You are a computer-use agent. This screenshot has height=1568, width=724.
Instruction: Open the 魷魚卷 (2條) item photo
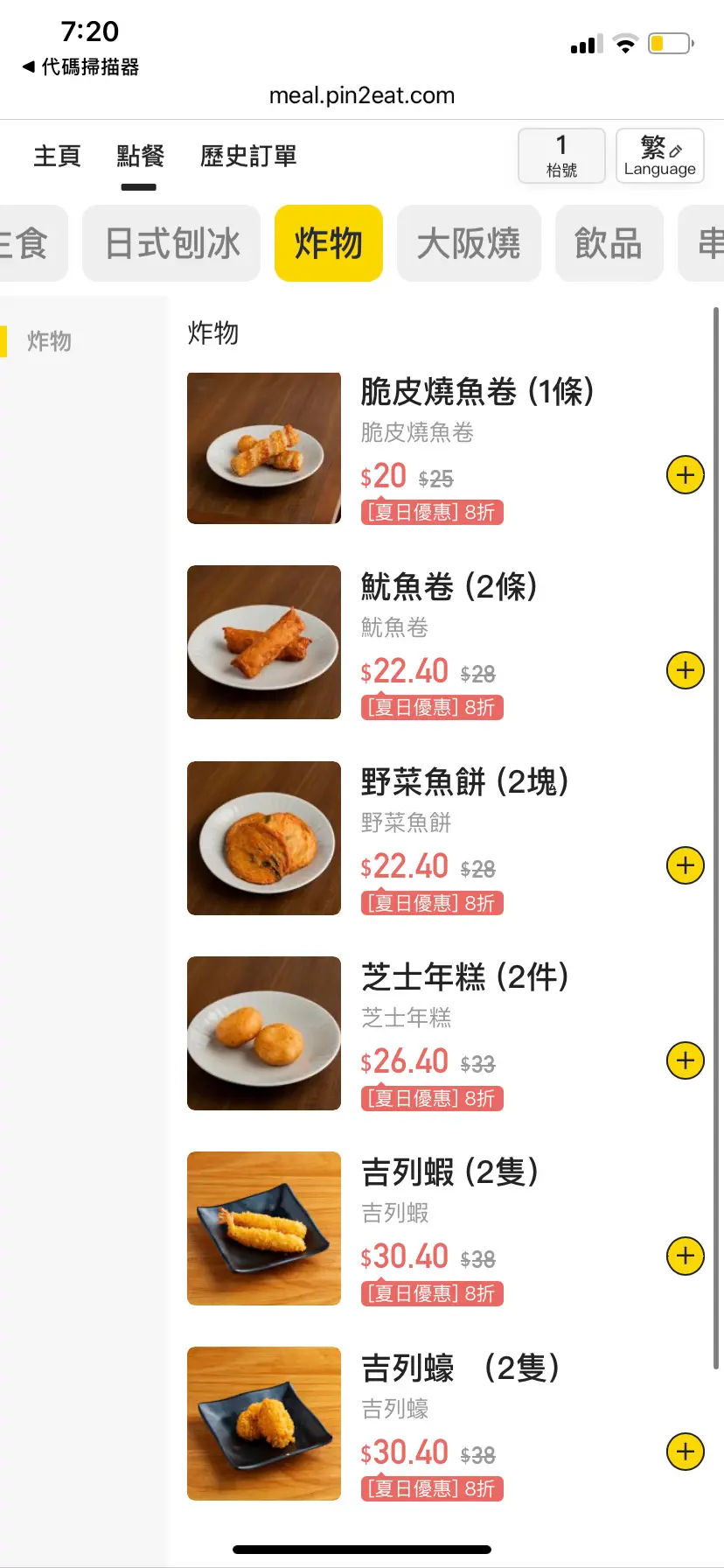tap(264, 642)
